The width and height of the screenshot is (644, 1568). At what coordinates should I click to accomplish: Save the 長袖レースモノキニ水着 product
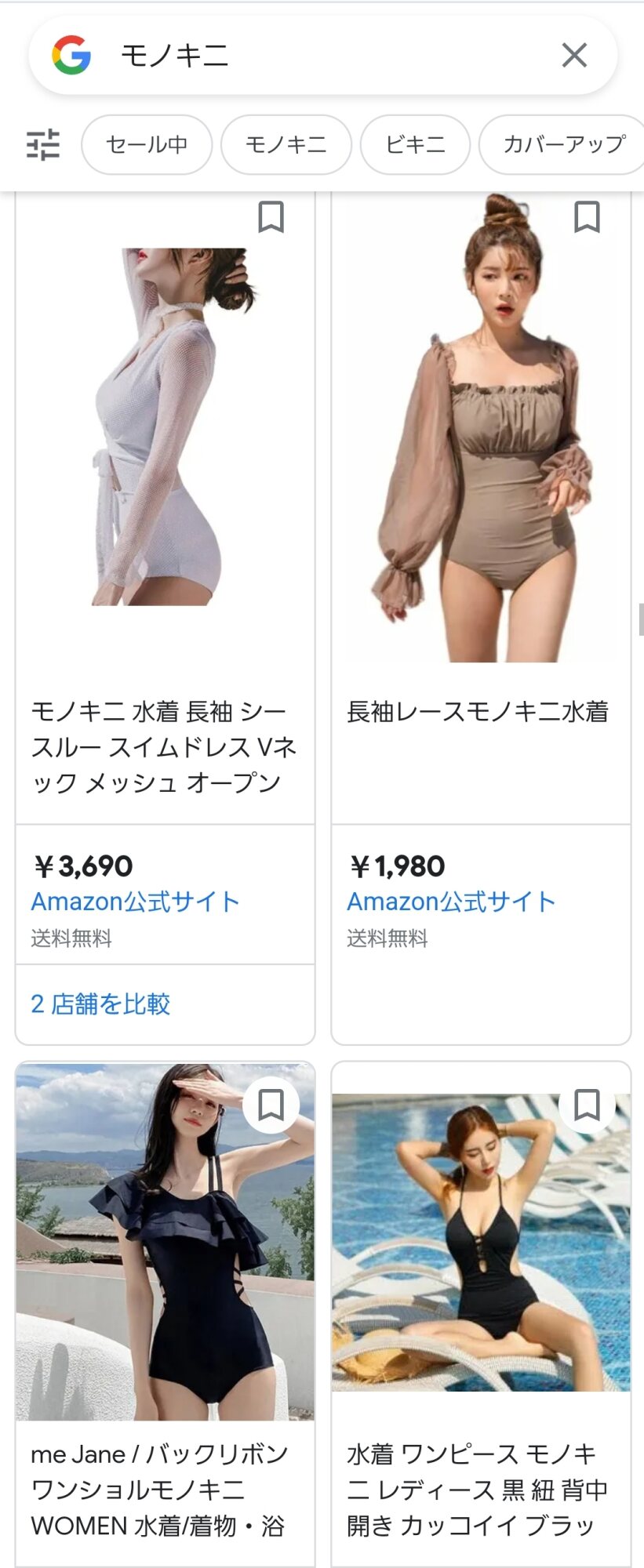(587, 217)
